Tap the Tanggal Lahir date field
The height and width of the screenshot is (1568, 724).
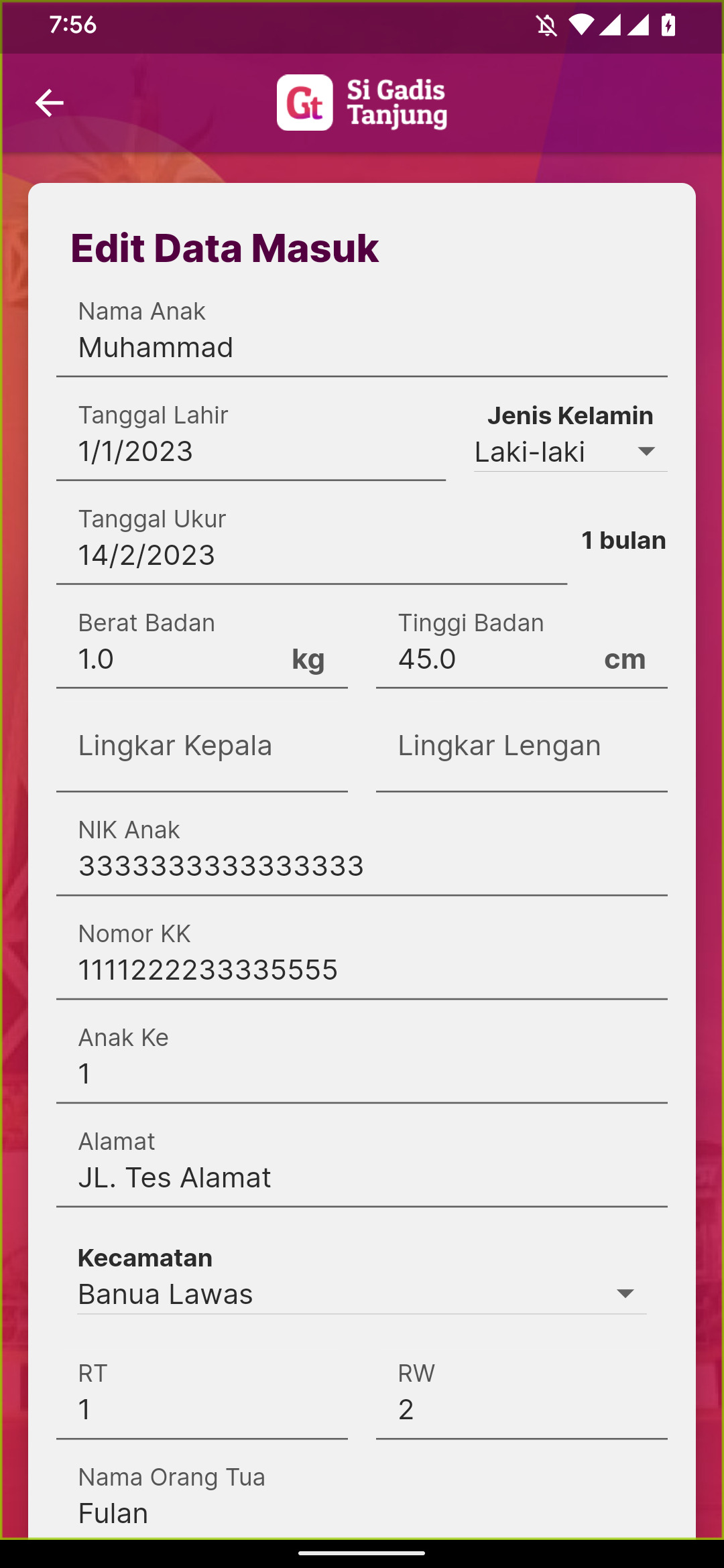pyautogui.click(x=248, y=450)
